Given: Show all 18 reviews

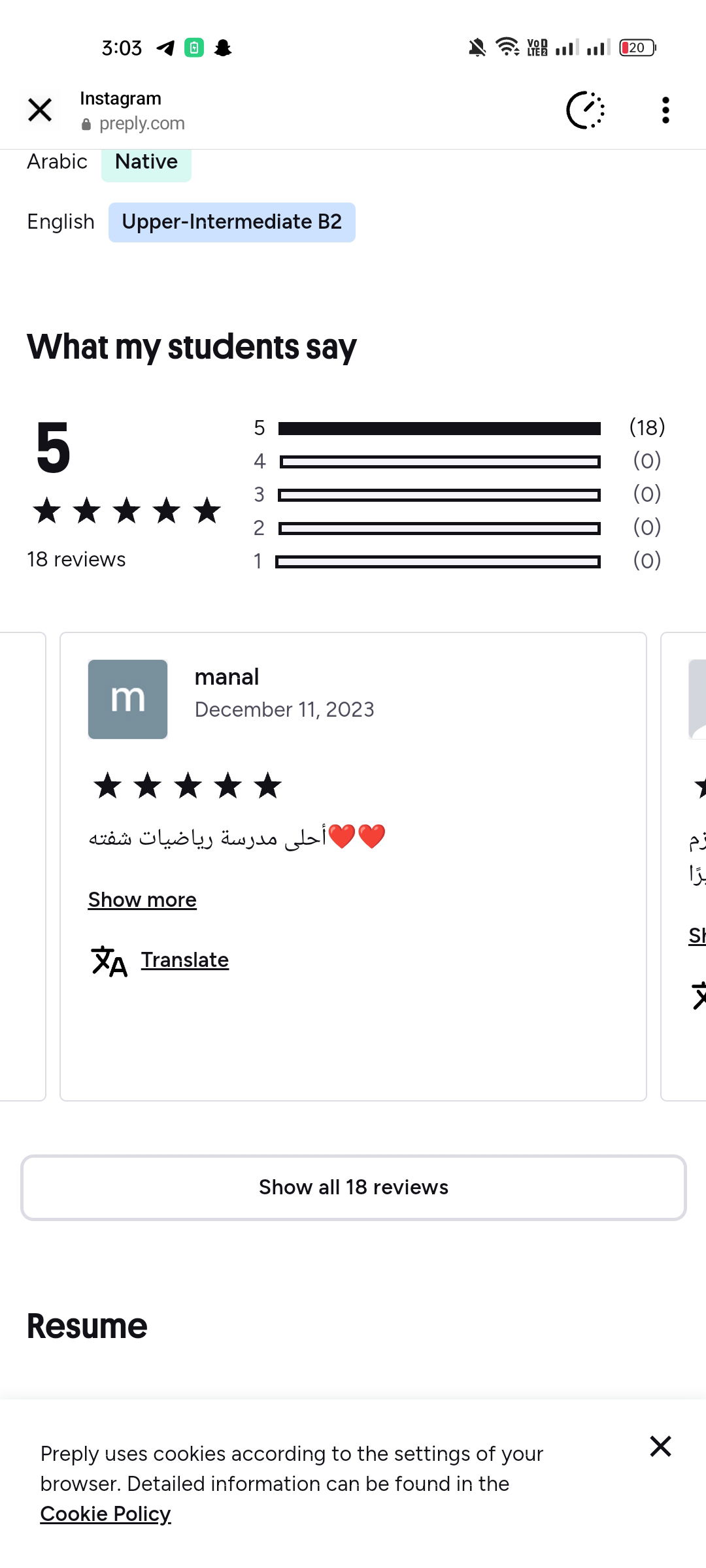Looking at the screenshot, I should 353,1187.
